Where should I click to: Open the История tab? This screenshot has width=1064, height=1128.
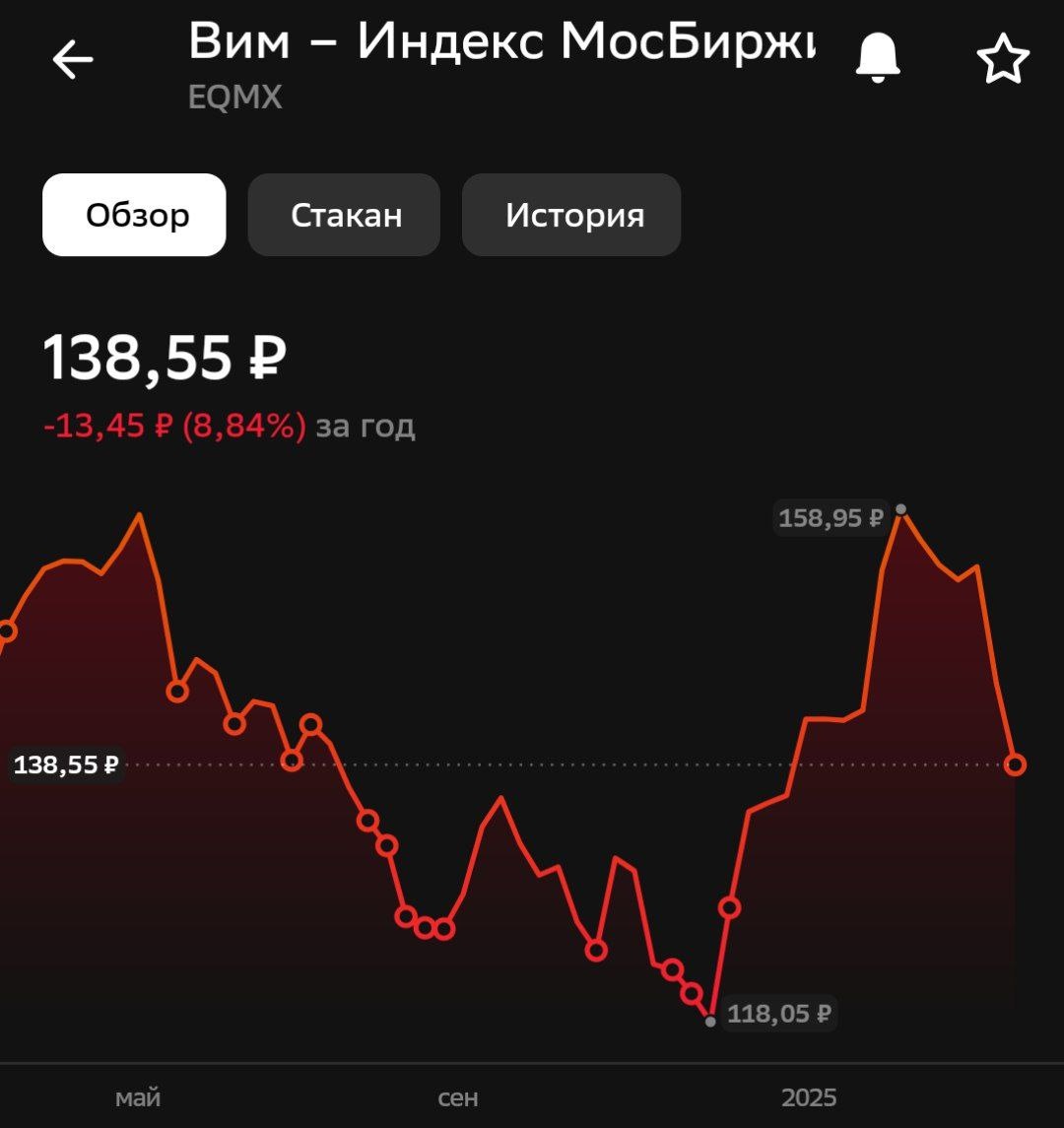click(572, 215)
